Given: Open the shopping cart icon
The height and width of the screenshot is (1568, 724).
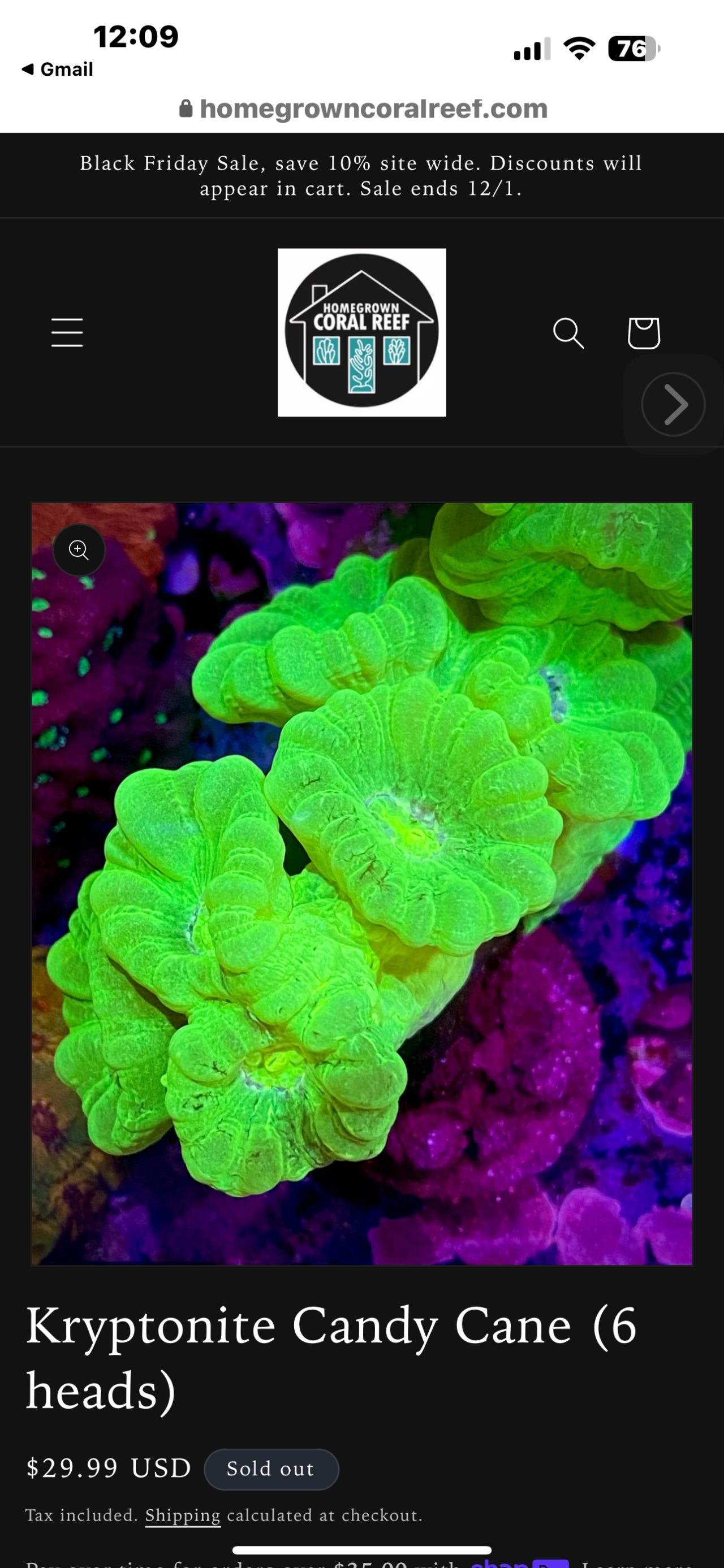Looking at the screenshot, I should [x=644, y=332].
